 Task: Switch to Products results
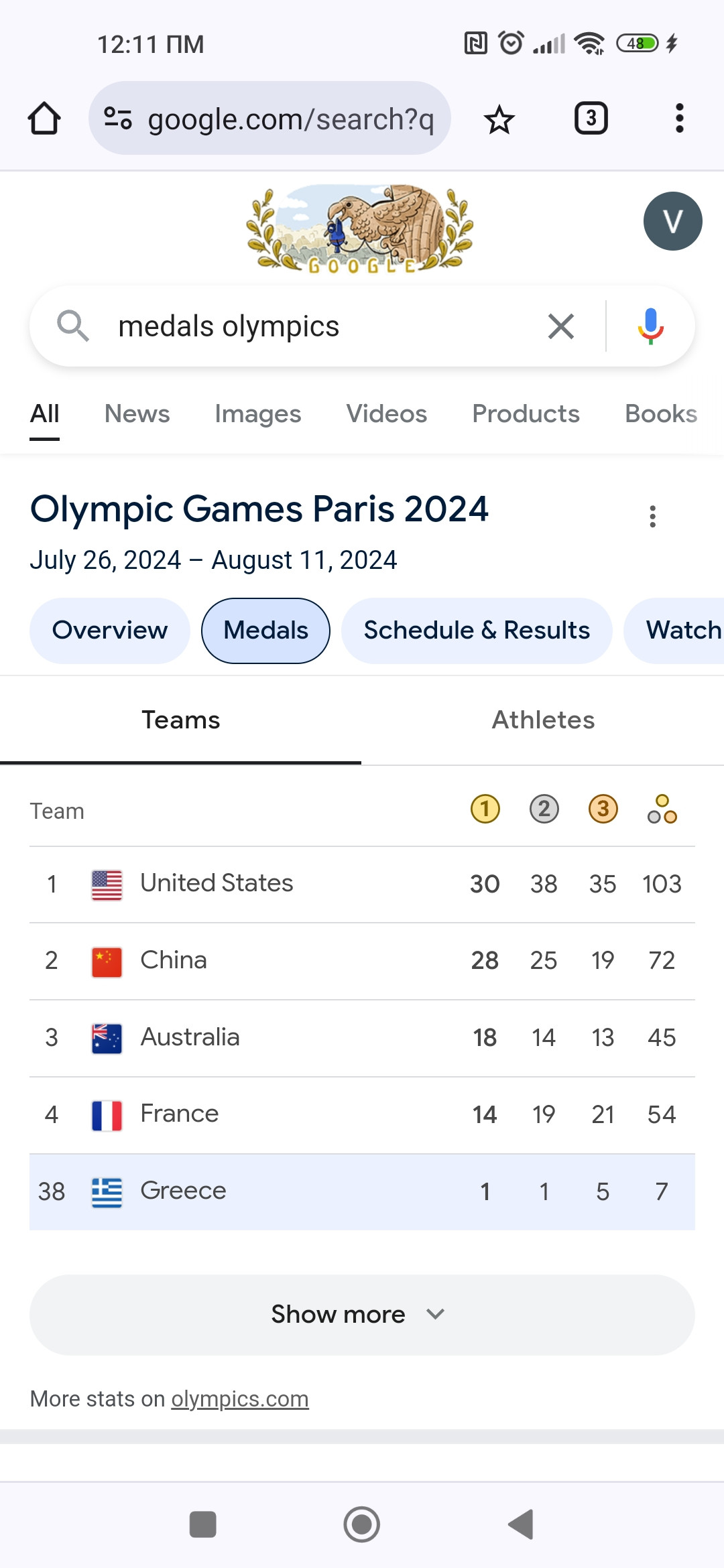coord(526,414)
